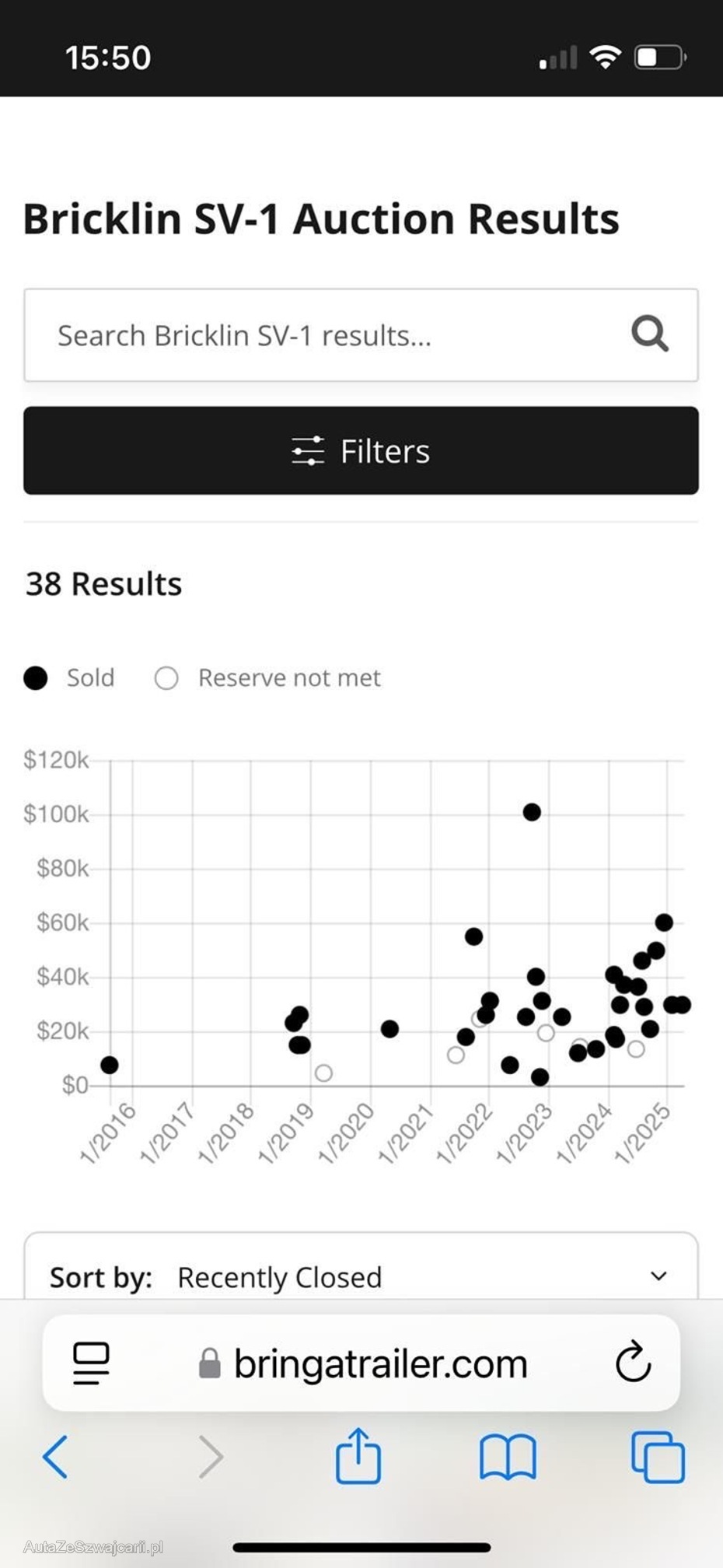723x1568 pixels.
Task: Reload the page
Action: [x=633, y=1361]
